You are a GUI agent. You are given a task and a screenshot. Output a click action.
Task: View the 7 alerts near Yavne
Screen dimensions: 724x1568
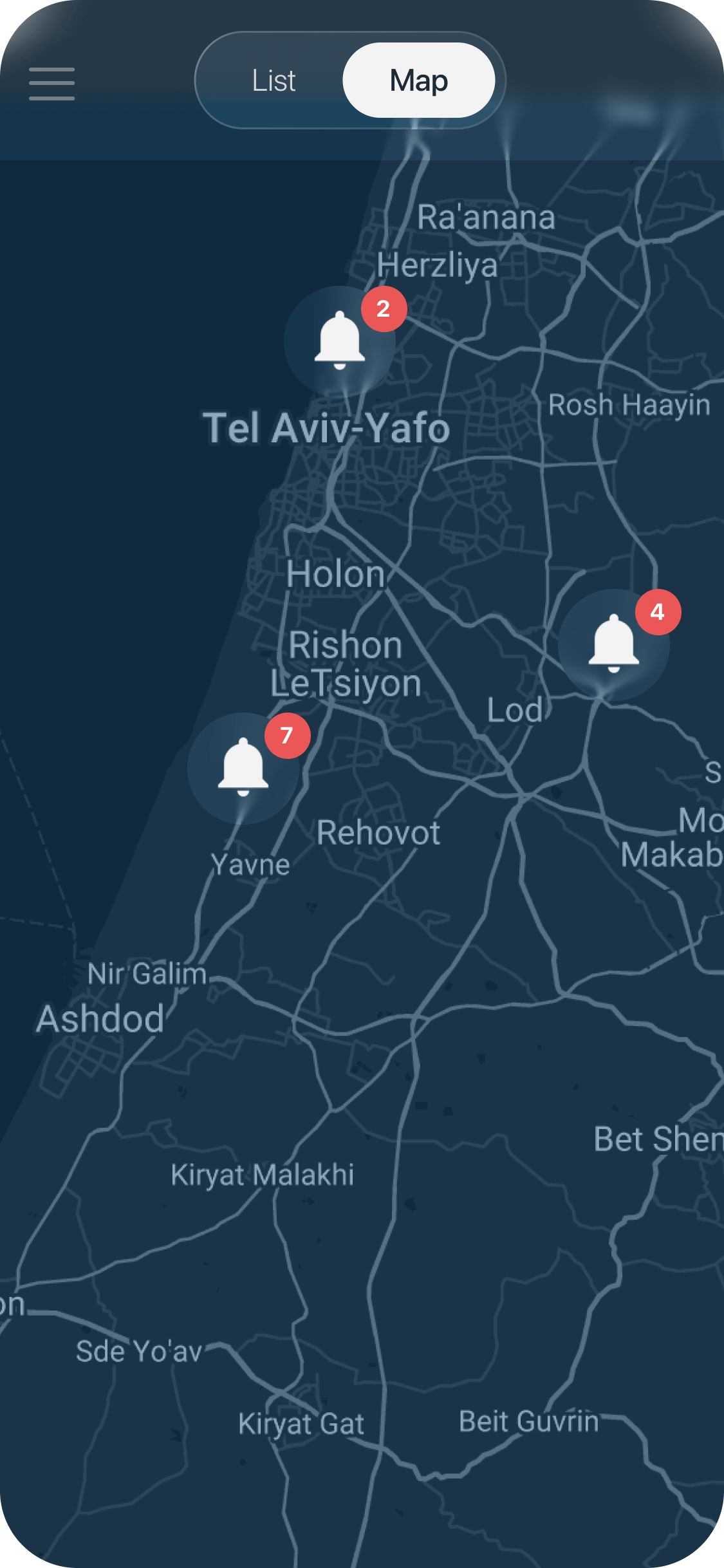click(243, 768)
